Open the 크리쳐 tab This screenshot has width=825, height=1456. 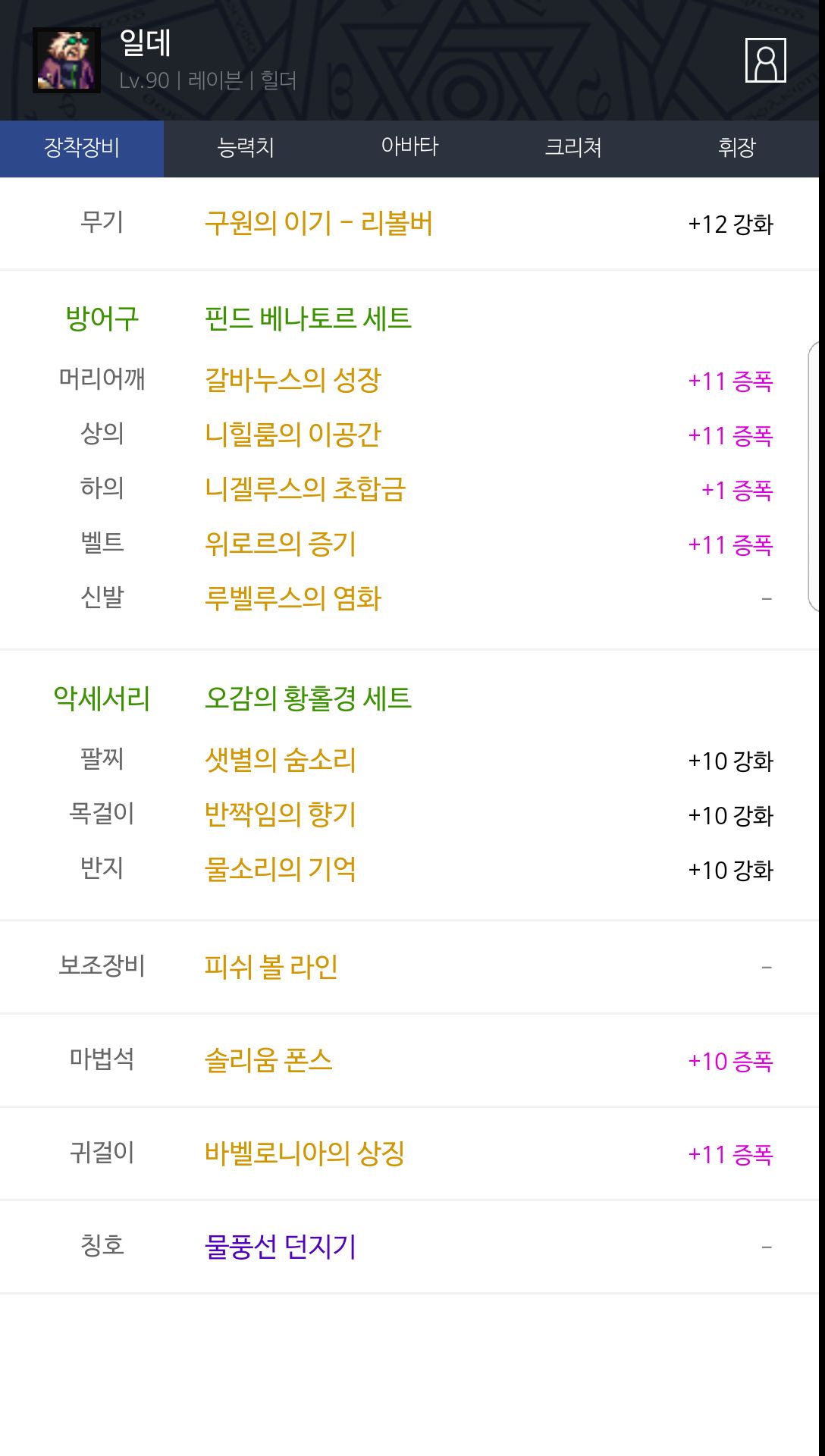coord(573,147)
